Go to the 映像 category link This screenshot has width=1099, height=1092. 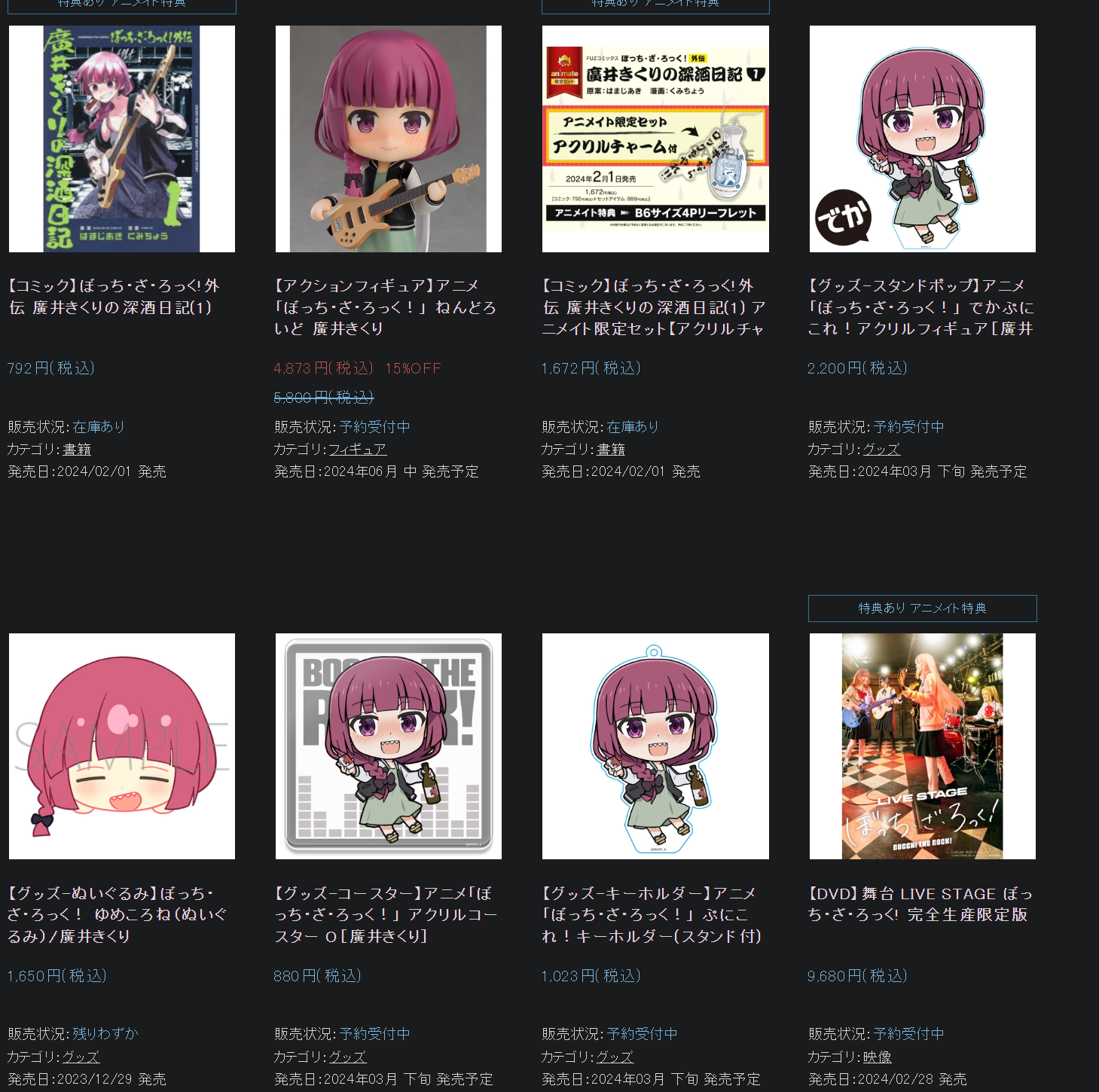coord(877,1057)
